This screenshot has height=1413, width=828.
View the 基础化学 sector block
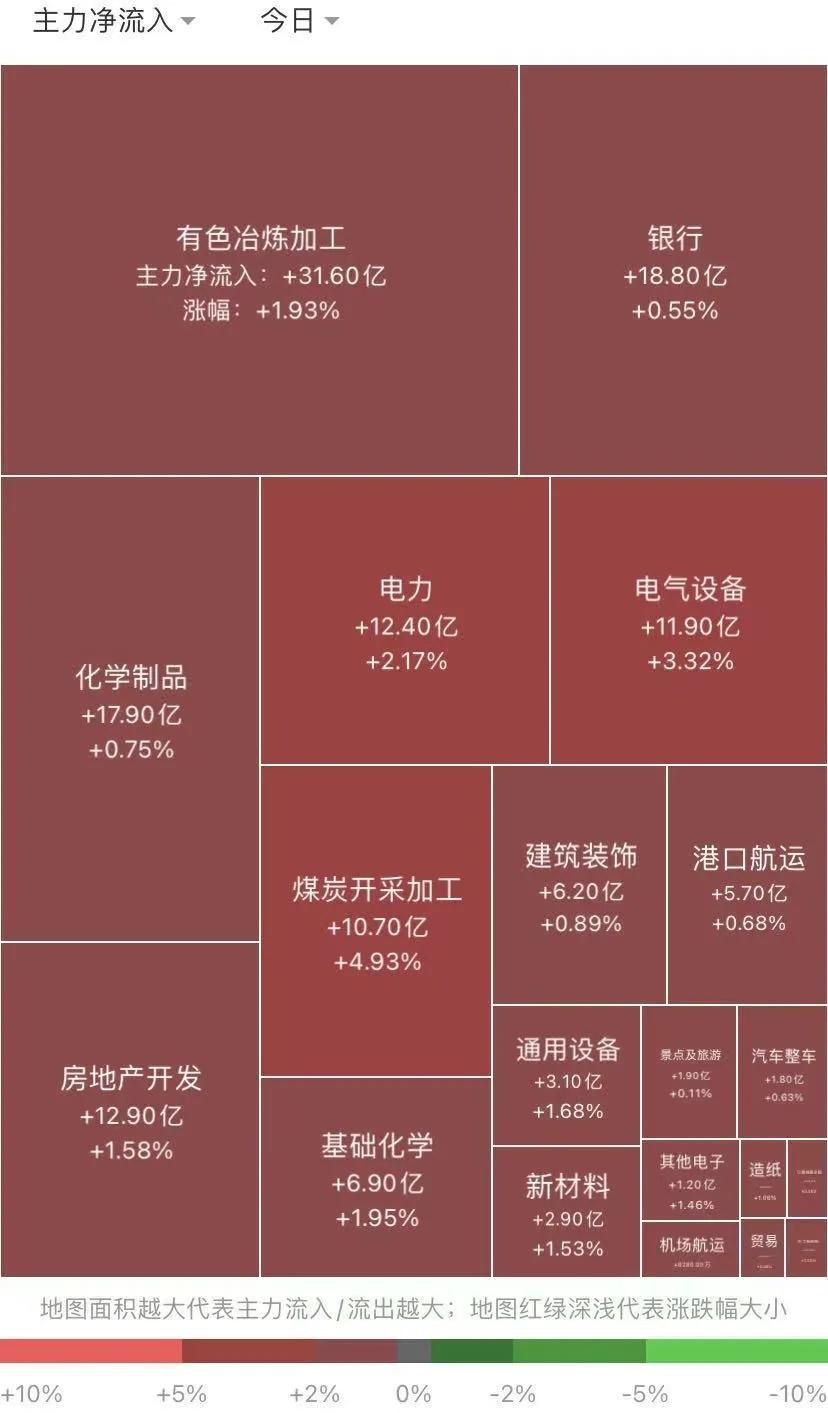click(x=376, y=1178)
